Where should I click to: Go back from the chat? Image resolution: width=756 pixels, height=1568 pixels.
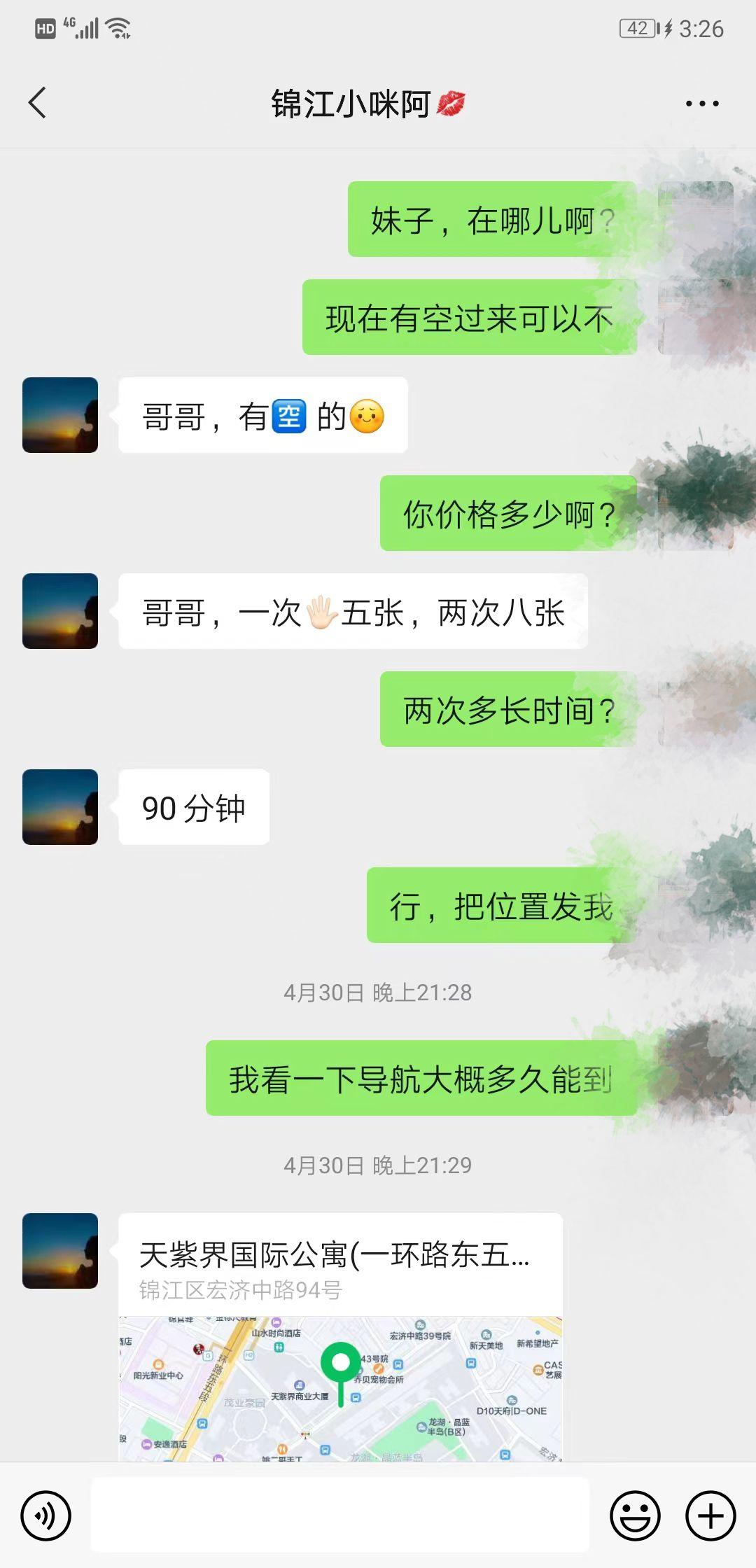click(38, 103)
